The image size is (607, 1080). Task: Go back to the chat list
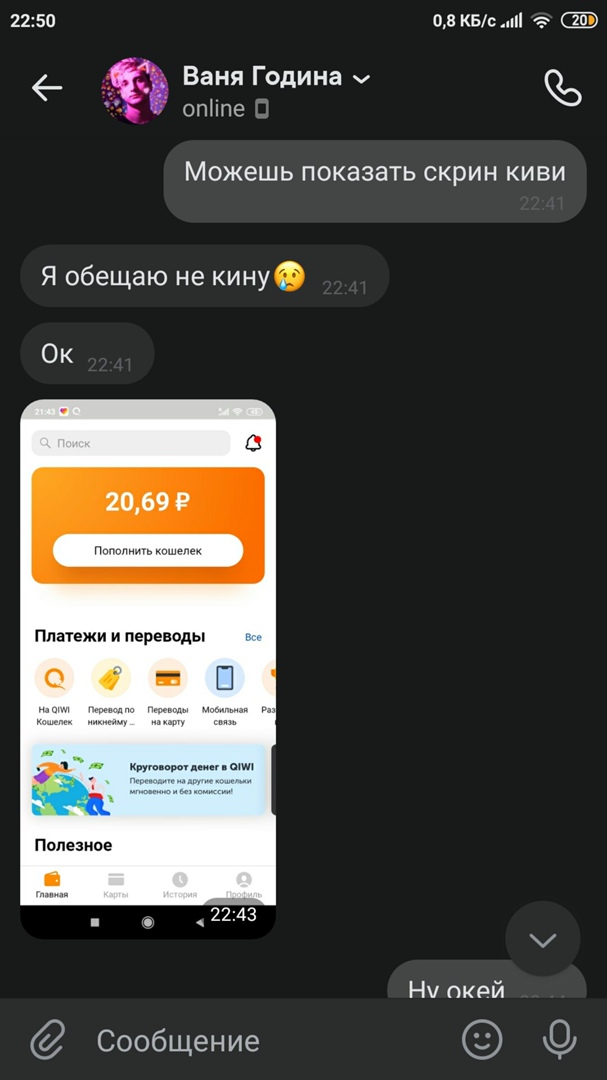click(x=47, y=88)
